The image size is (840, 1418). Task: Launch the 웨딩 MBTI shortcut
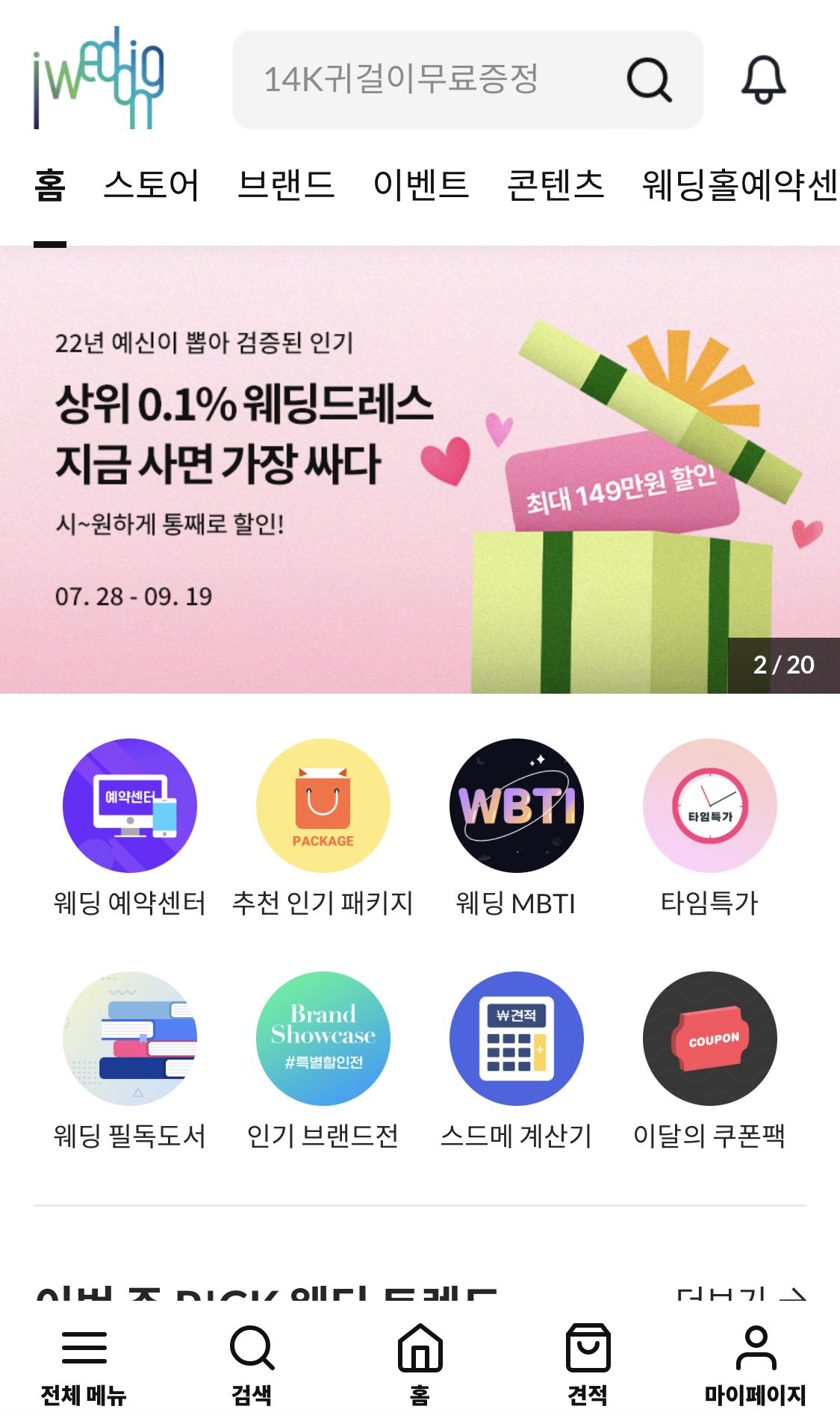click(x=516, y=806)
